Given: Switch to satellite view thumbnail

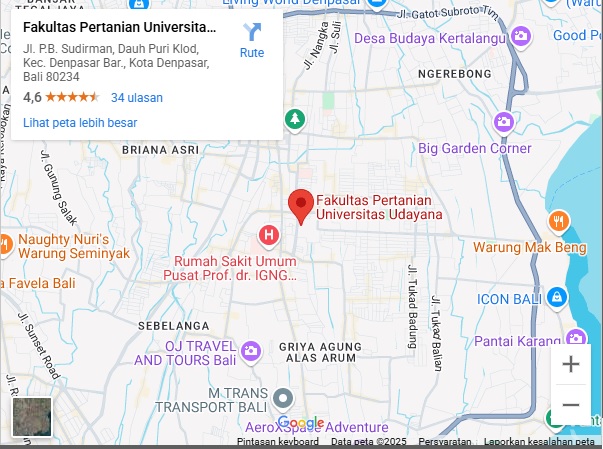Looking at the screenshot, I should [x=31, y=417].
